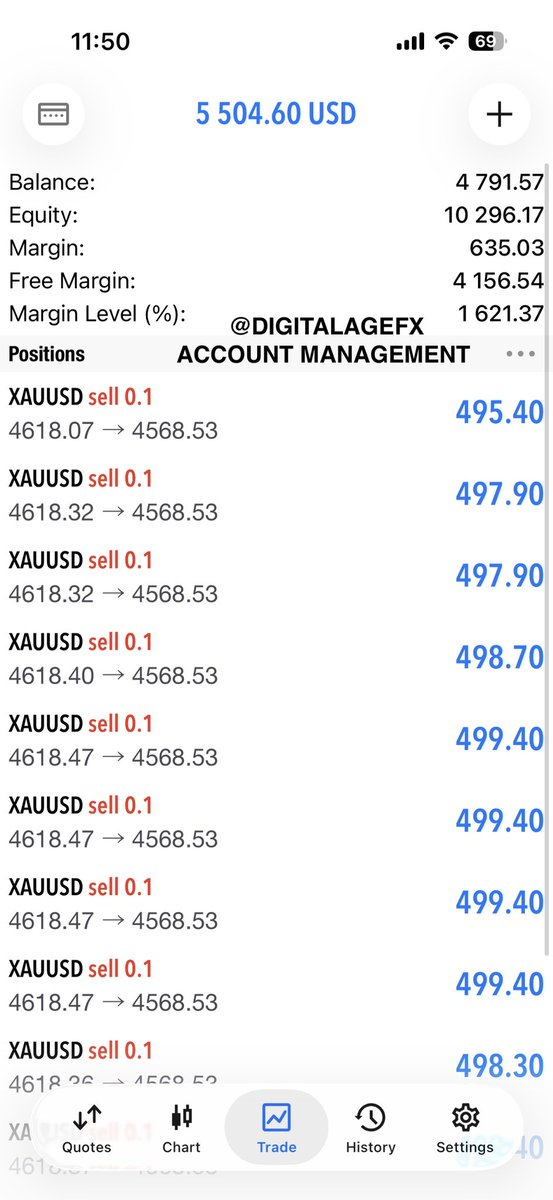Open XAUUSD position opened at 4618.40
Screen dimensions: 553x1200
pyautogui.click(x=276, y=658)
